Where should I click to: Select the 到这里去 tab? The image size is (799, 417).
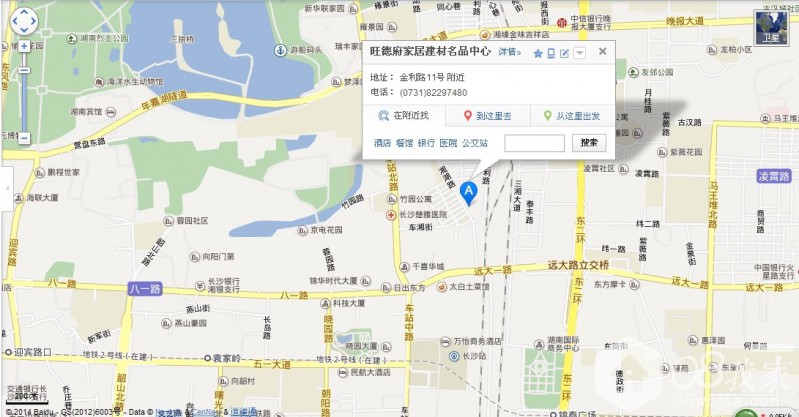coord(487,116)
